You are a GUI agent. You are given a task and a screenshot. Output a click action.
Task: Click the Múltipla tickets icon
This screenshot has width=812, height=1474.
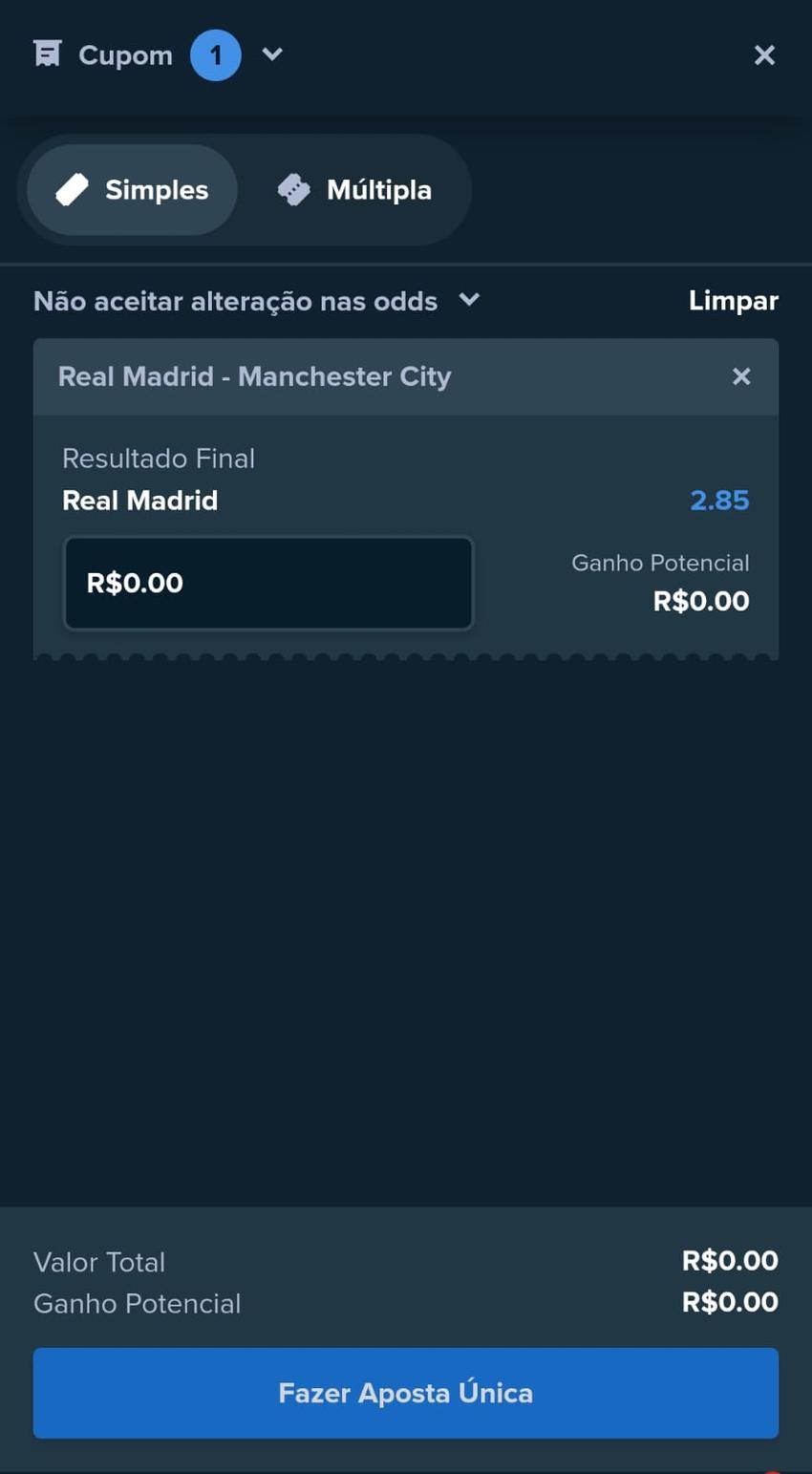click(x=295, y=189)
